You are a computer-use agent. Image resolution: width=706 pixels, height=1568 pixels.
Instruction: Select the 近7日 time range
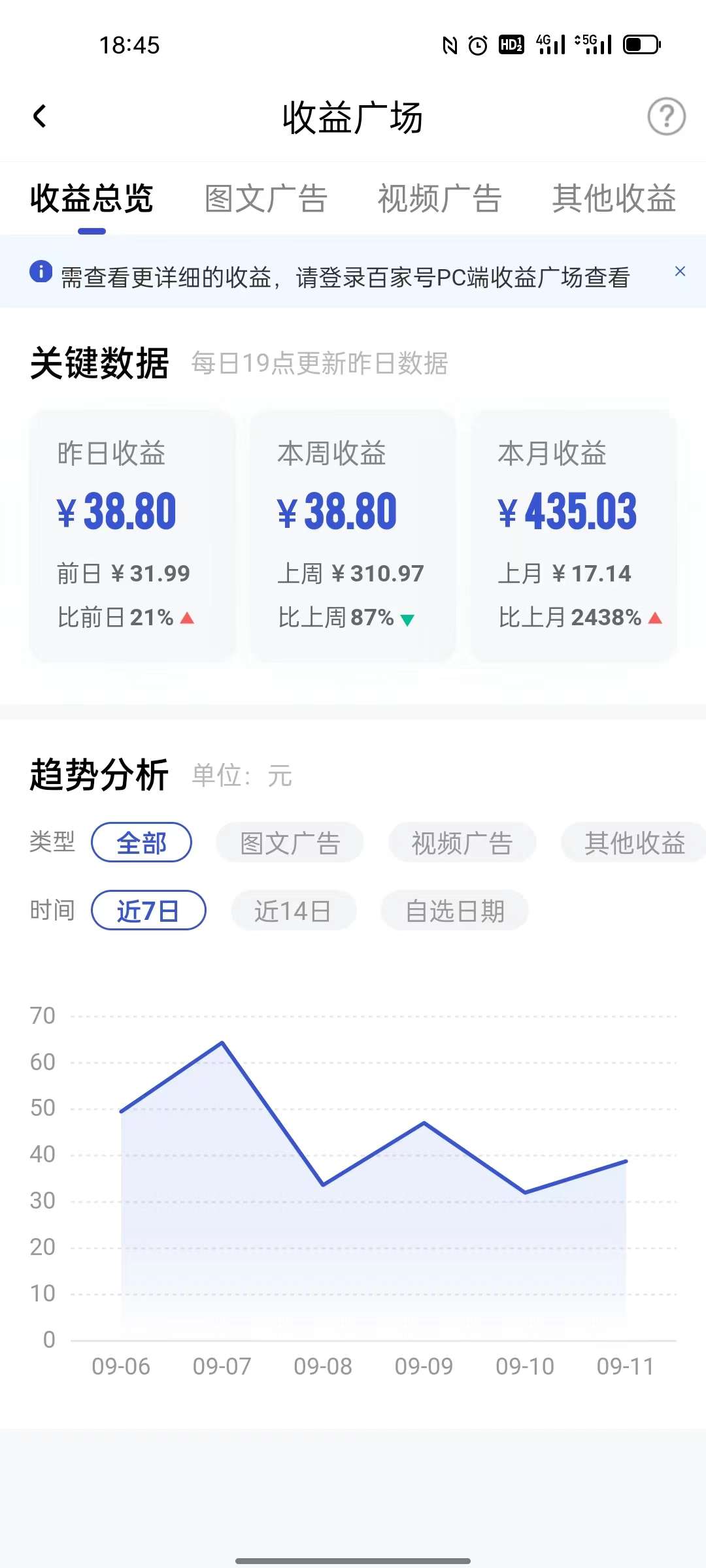(148, 910)
